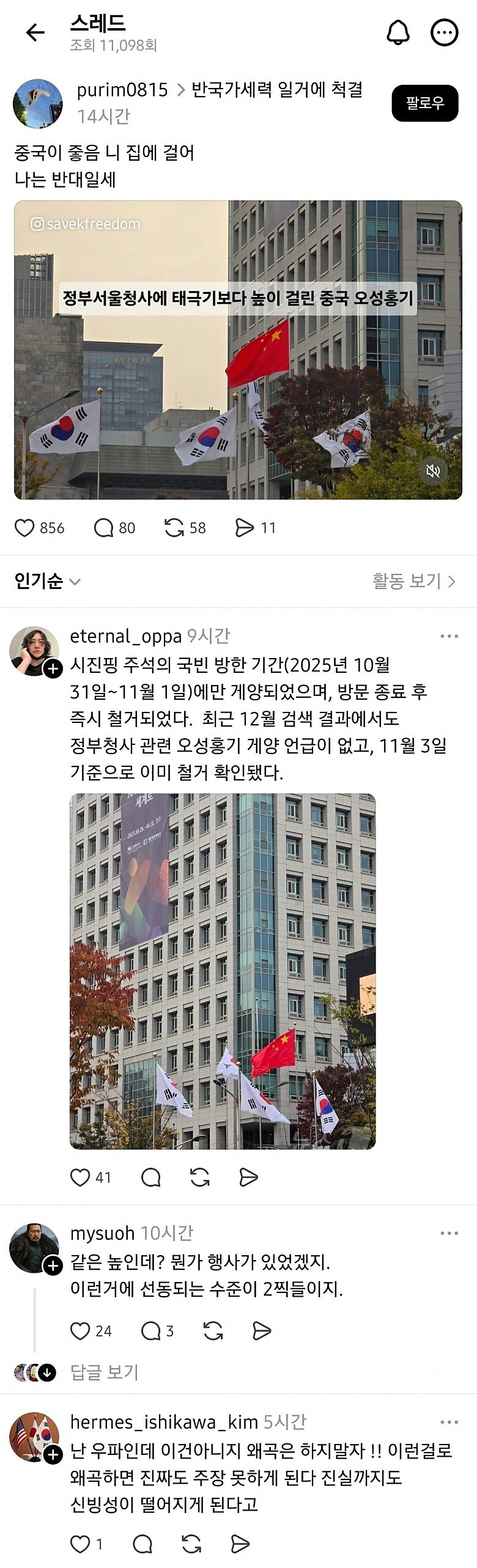Like mysuoh's reply
477x1568 pixels.
[80, 1331]
